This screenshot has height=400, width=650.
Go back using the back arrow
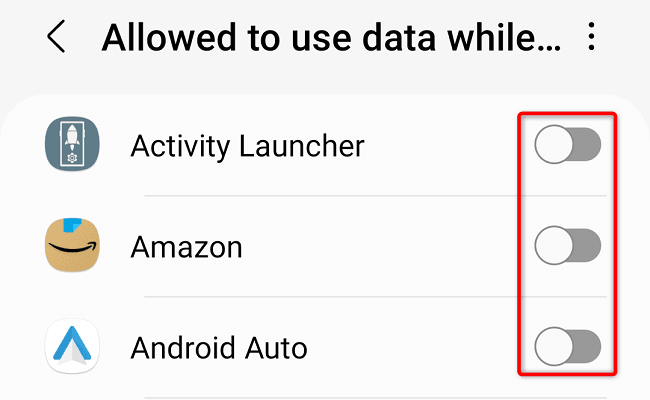coord(56,38)
